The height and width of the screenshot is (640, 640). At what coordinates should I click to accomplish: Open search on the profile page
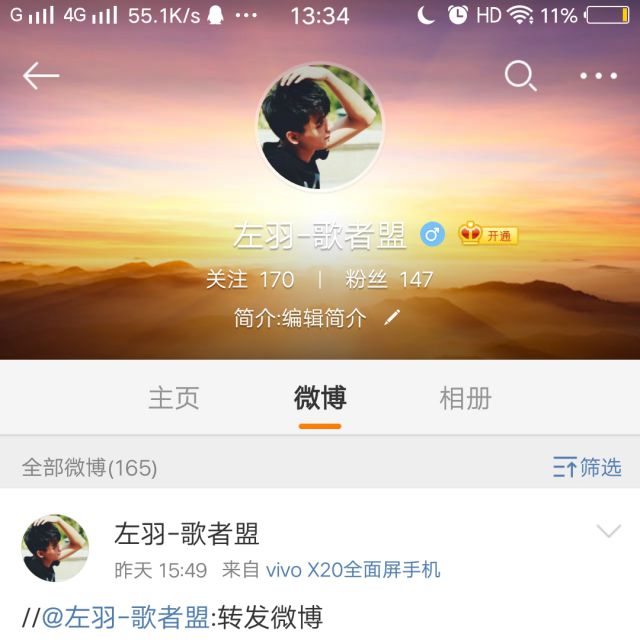click(x=520, y=76)
